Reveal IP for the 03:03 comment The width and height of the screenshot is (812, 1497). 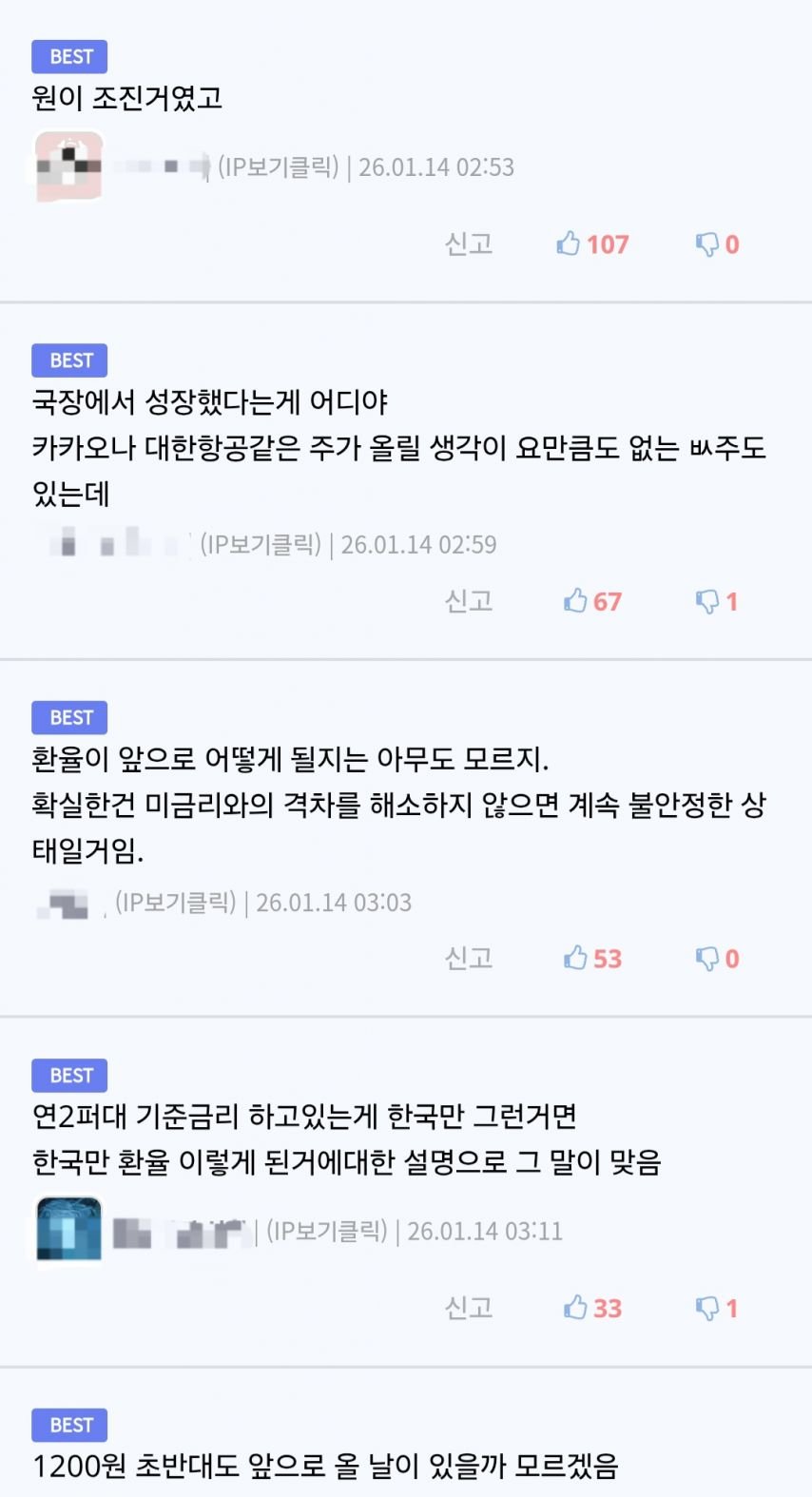[x=175, y=903]
